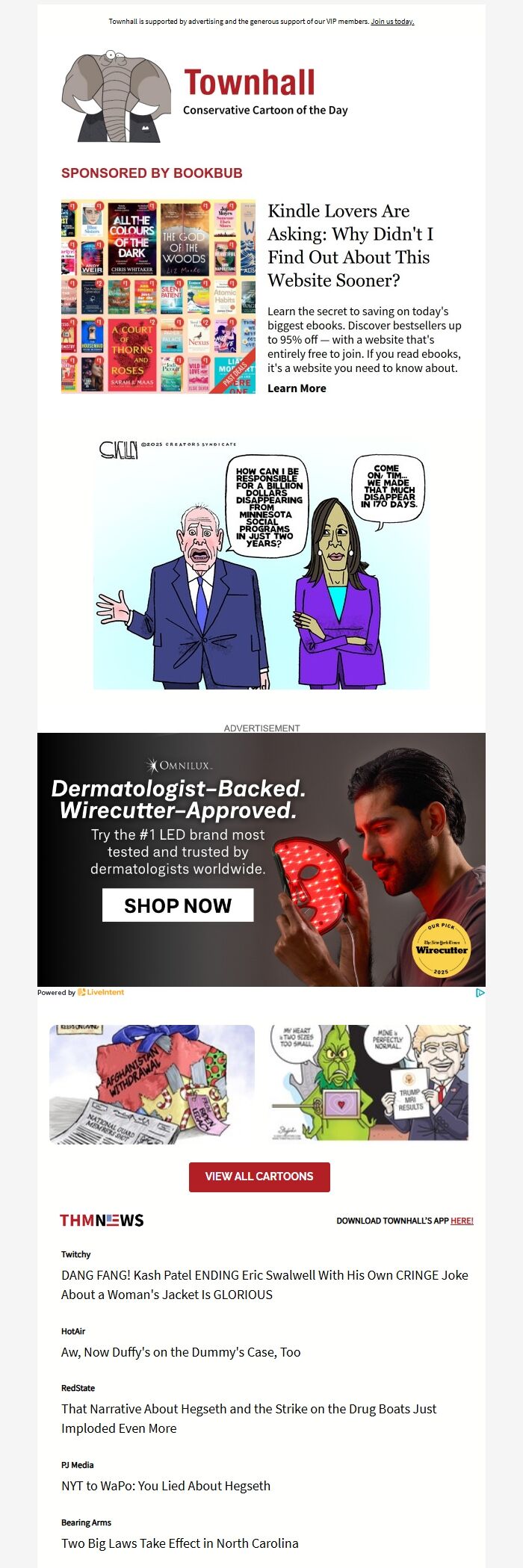Image resolution: width=523 pixels, height=1568 pixels.
Task: Read RedState's Hegseth drug boats article
Action: click(x=249, y=1419)
